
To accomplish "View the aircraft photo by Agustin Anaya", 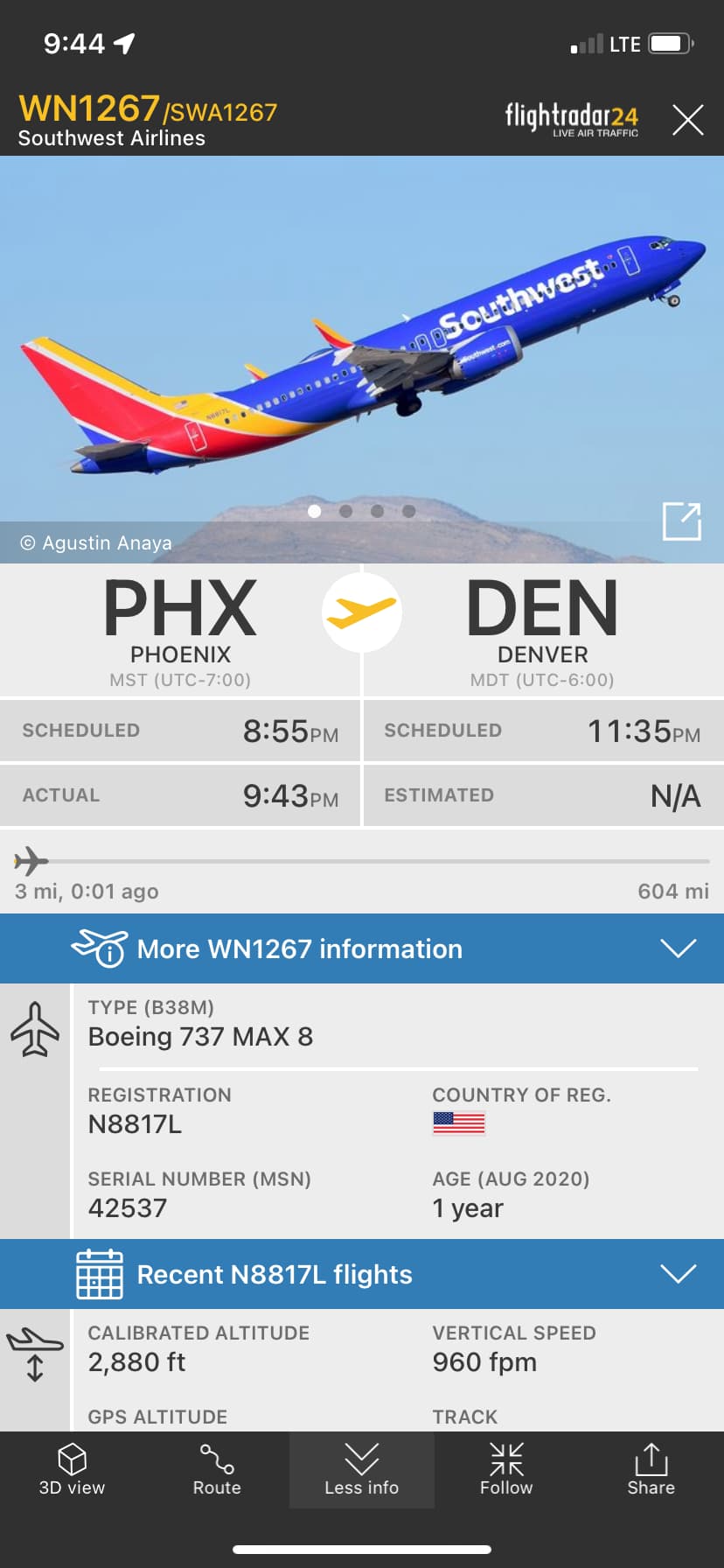I will click(x=362, y=350).
